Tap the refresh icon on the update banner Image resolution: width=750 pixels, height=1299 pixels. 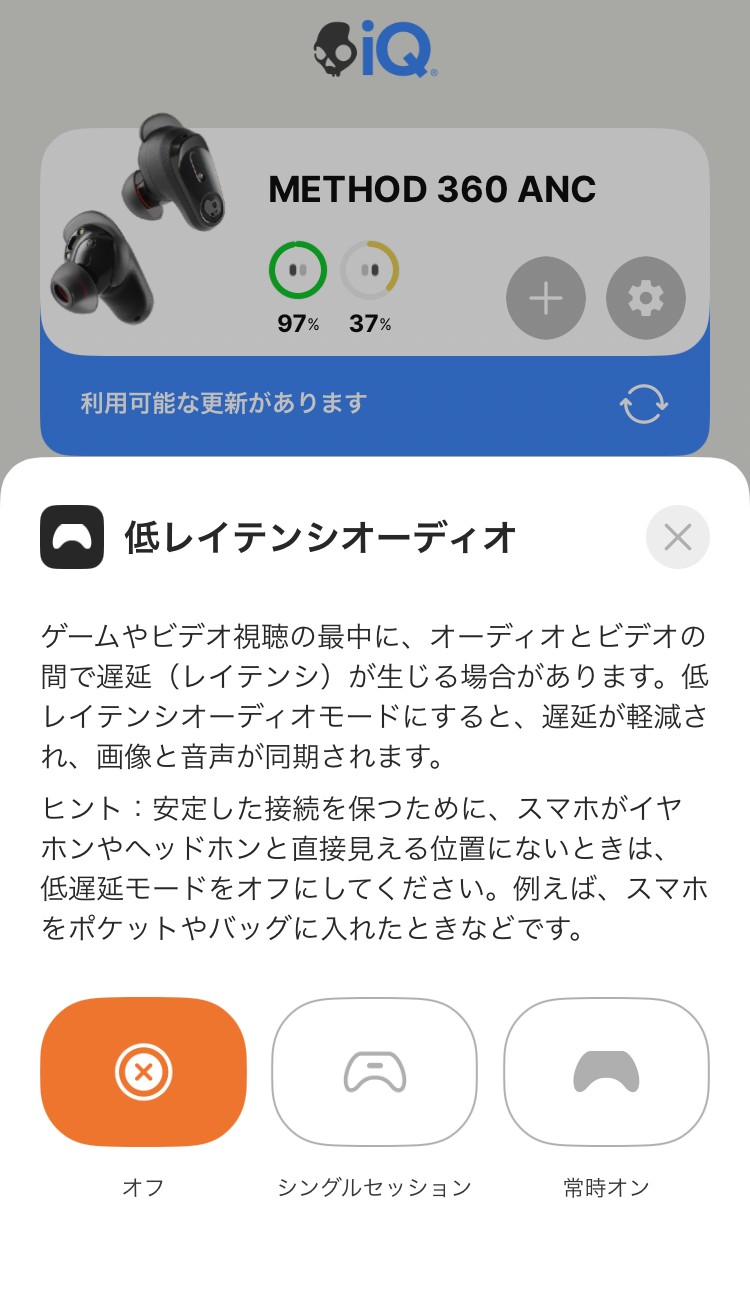[644, 402]
